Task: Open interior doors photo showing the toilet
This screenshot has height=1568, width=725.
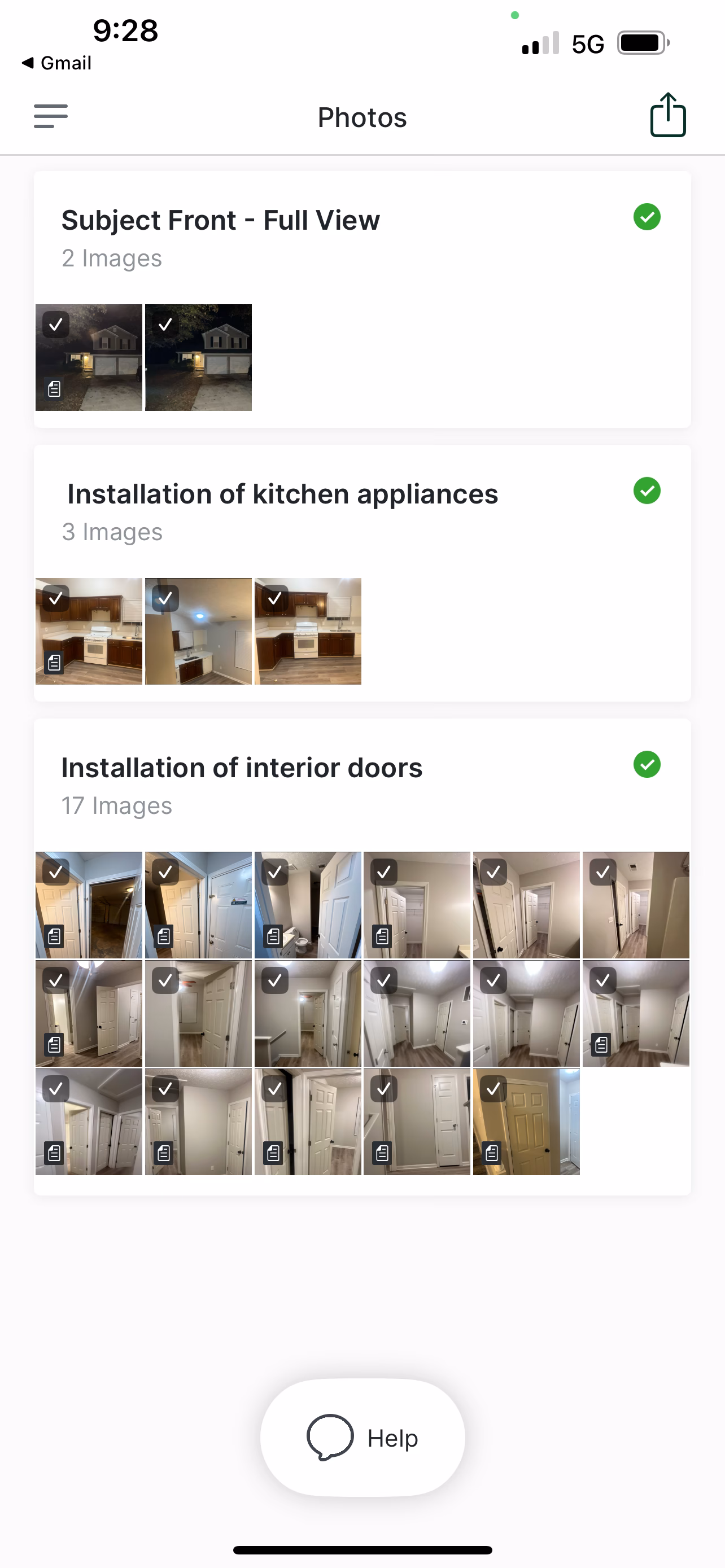Action: point(308,905)
